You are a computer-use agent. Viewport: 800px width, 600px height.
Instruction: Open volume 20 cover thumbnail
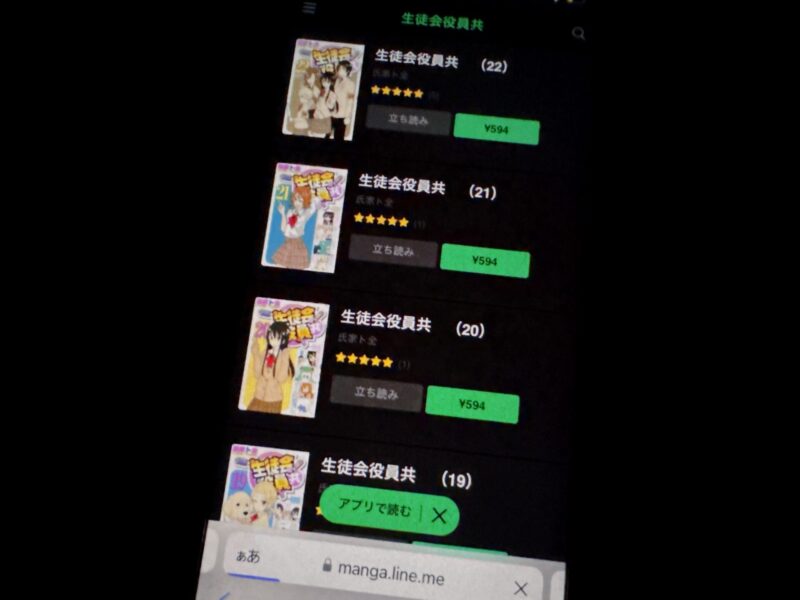(284, 356)
